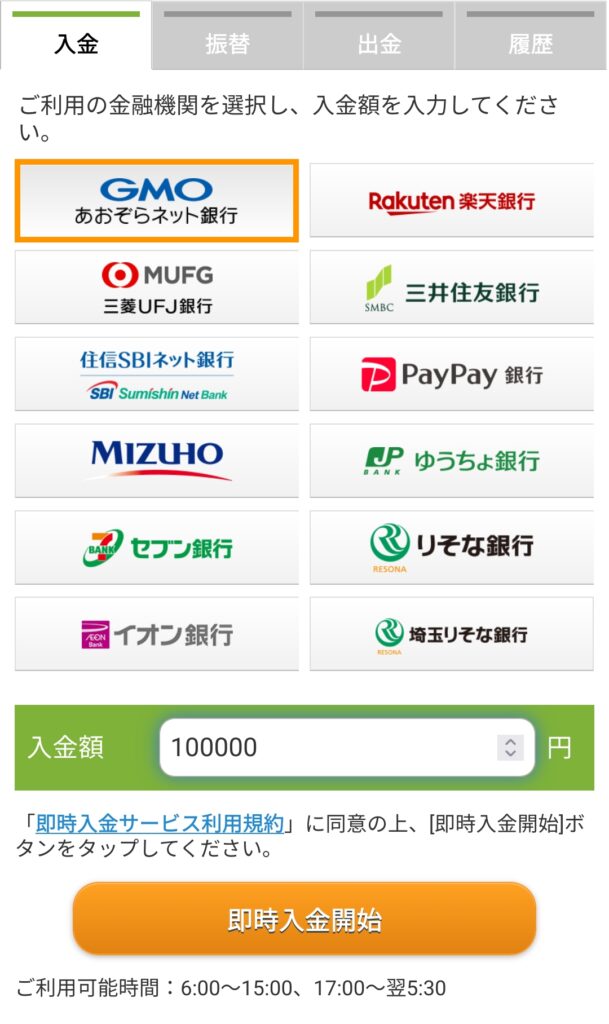Select the 入金 tab
The width and height of the screenshot is (609, 1024).
(x=76, y=44)
